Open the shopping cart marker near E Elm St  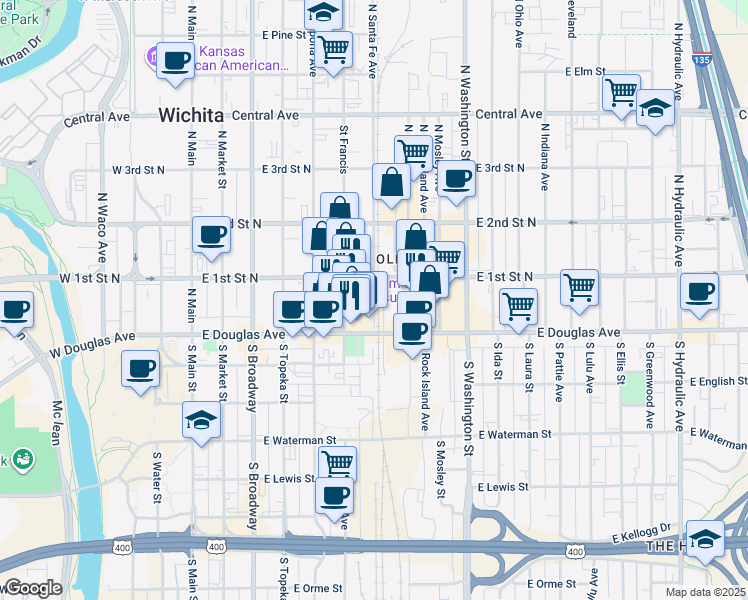click(x=622, y=92)
